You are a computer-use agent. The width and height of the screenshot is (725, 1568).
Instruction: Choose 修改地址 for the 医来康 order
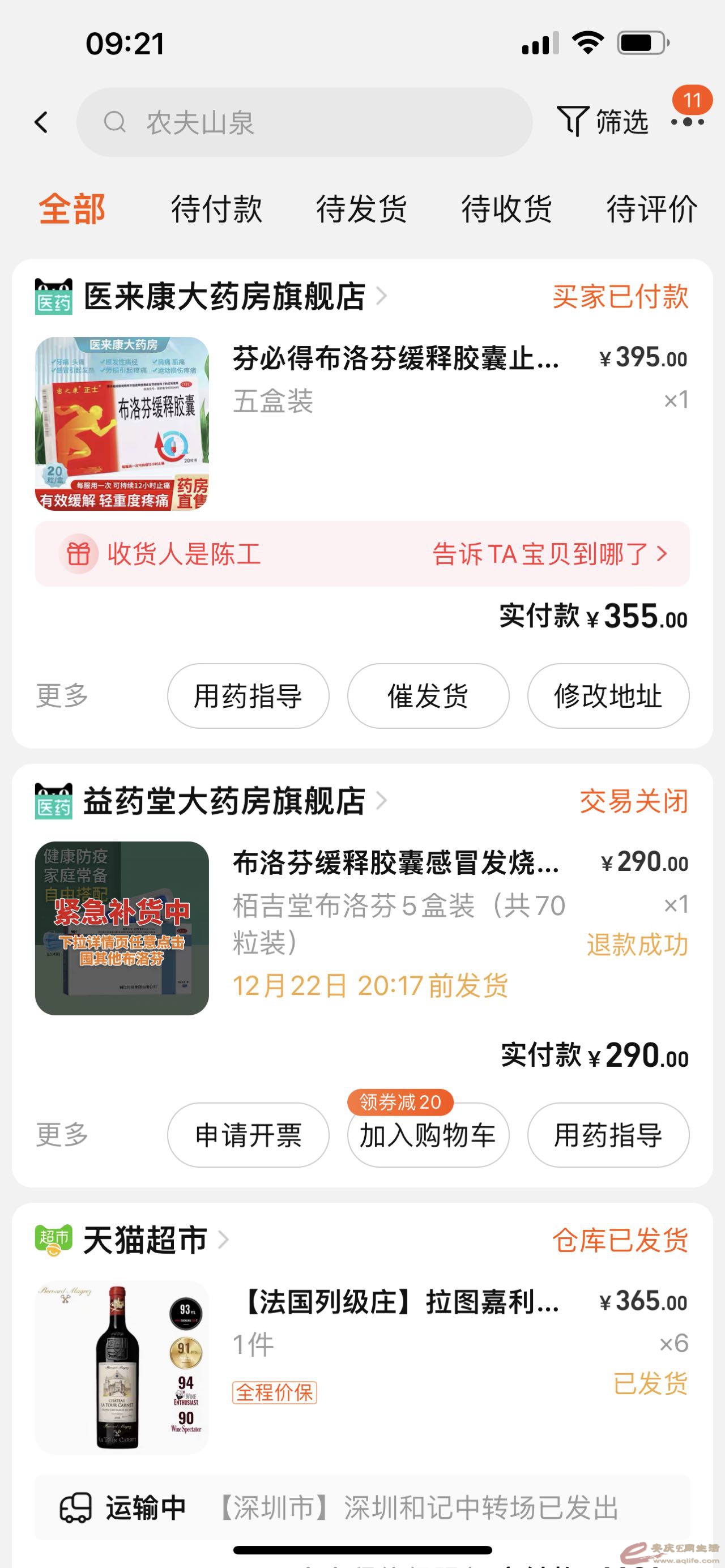[608, 696]
